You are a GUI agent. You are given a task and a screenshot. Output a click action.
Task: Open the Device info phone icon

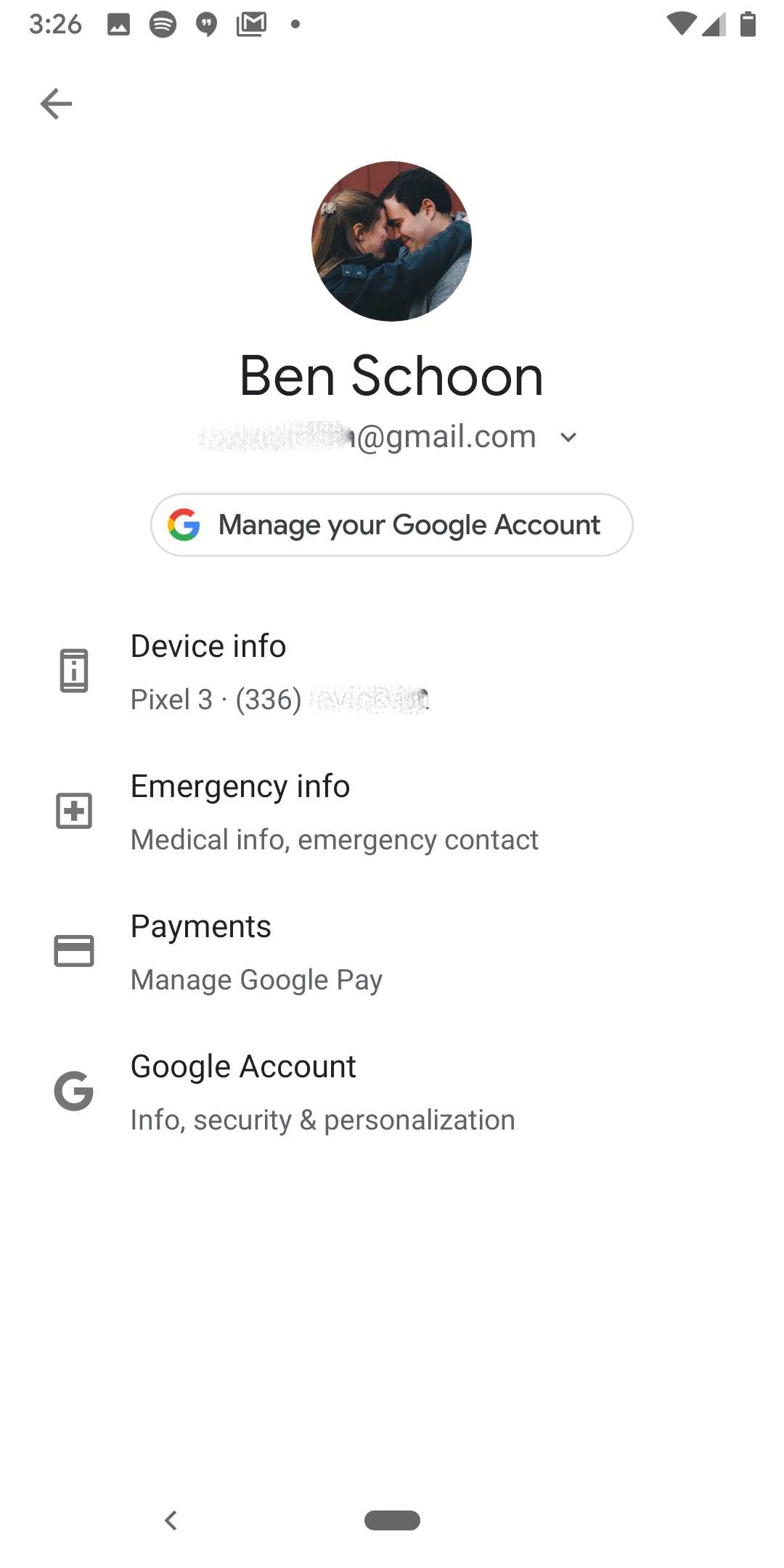(x=73, y=670)
